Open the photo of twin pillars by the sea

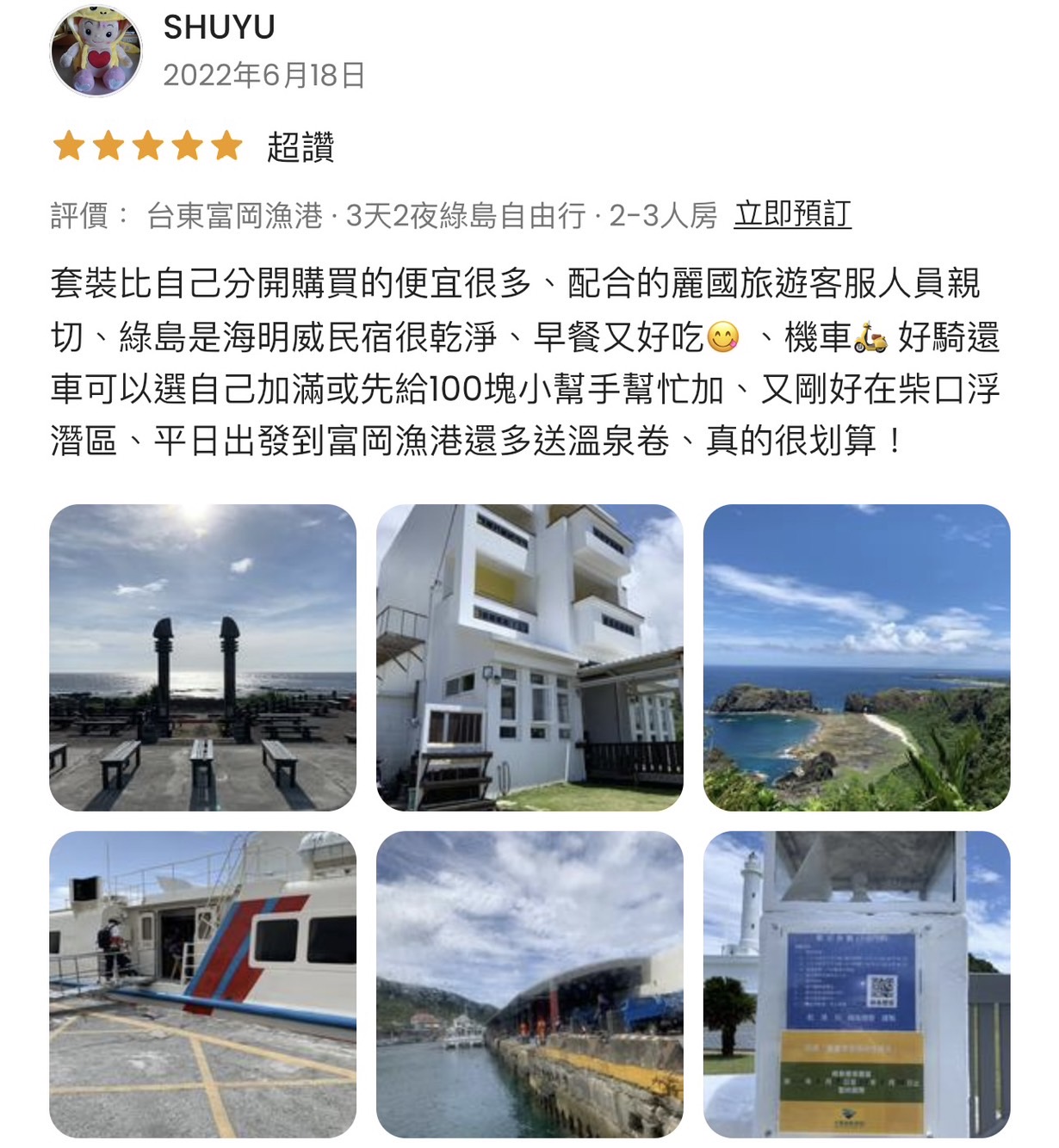(x=202, y=657)
